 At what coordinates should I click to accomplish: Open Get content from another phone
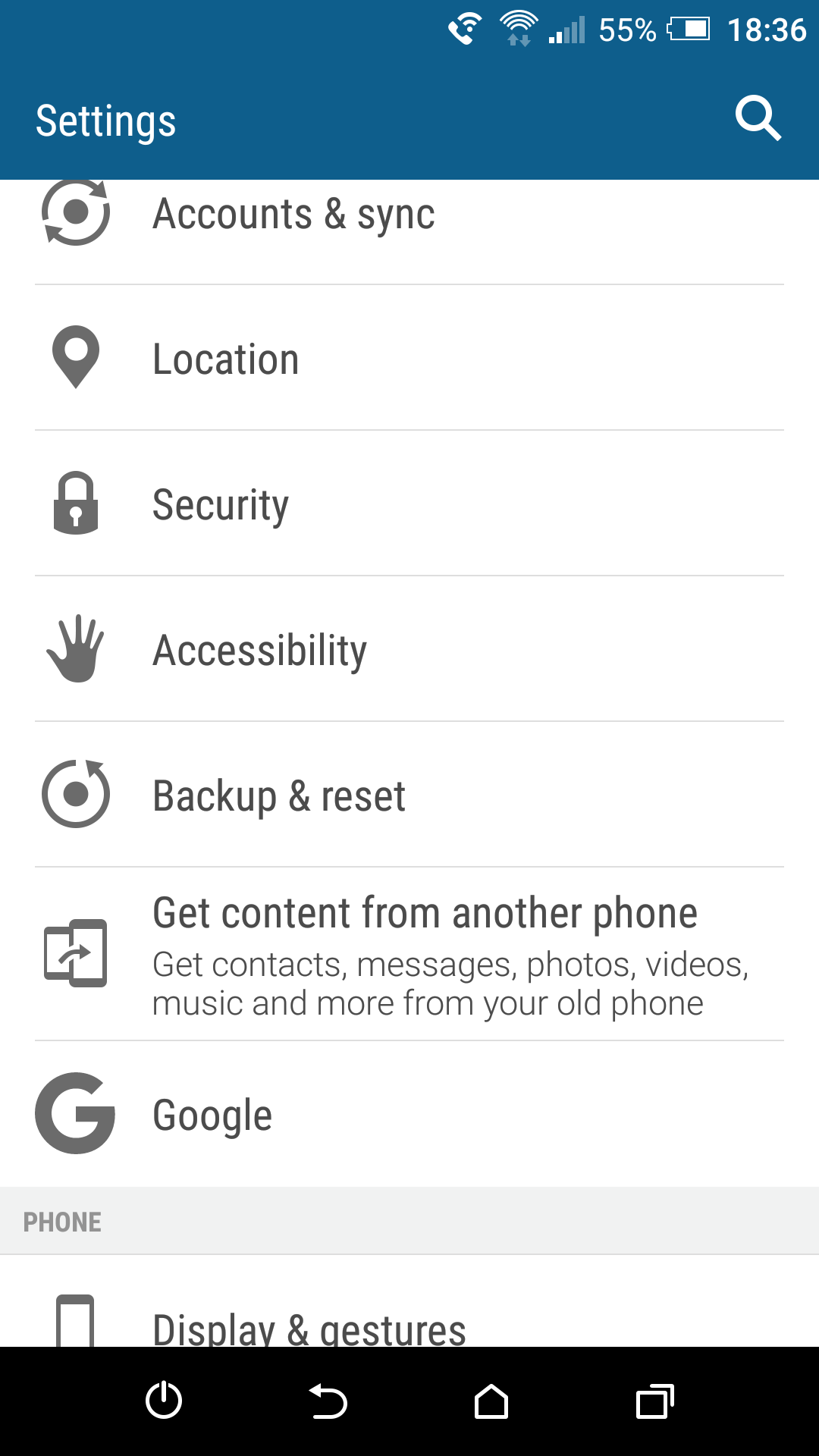[x=409, y=954]
